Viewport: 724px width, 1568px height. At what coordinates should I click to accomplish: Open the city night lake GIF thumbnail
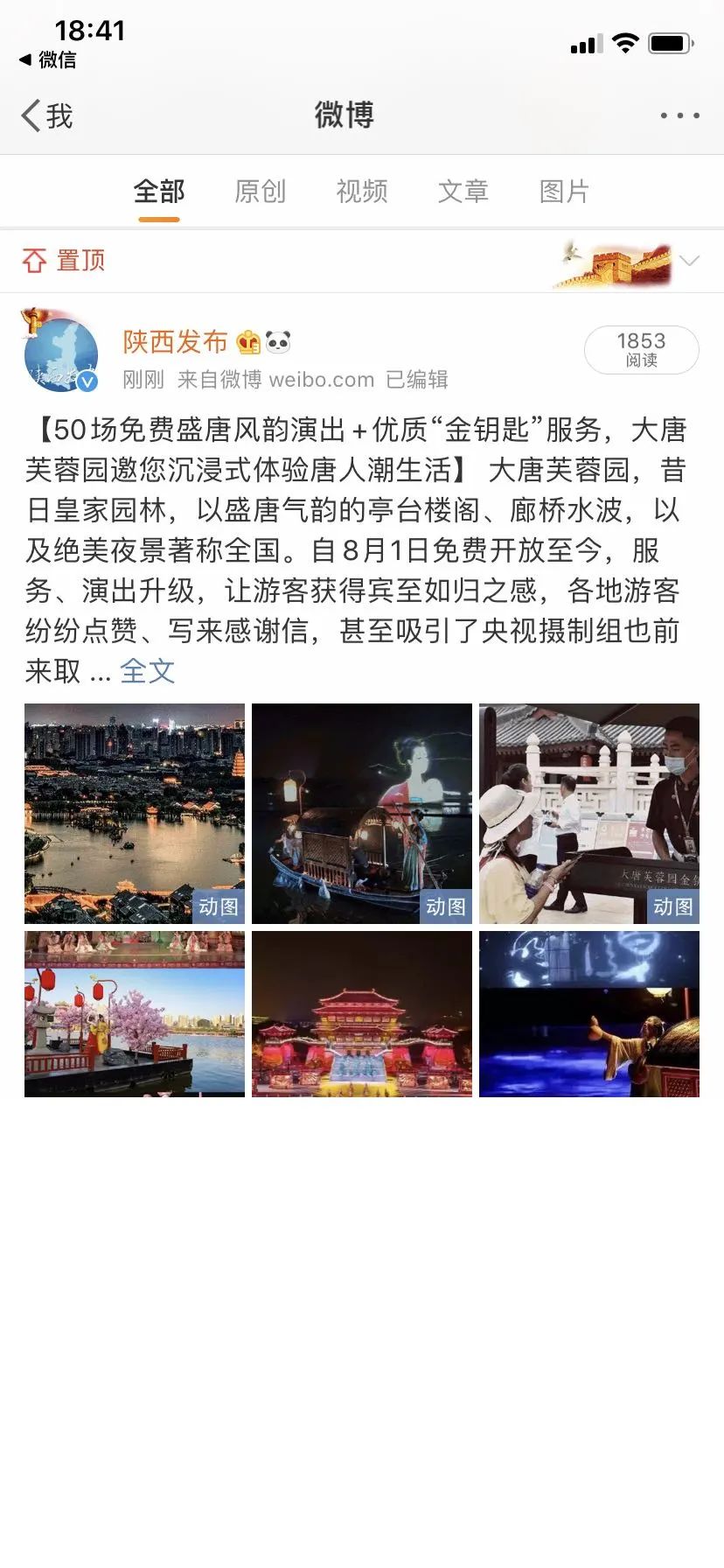[x=135, y=814]
